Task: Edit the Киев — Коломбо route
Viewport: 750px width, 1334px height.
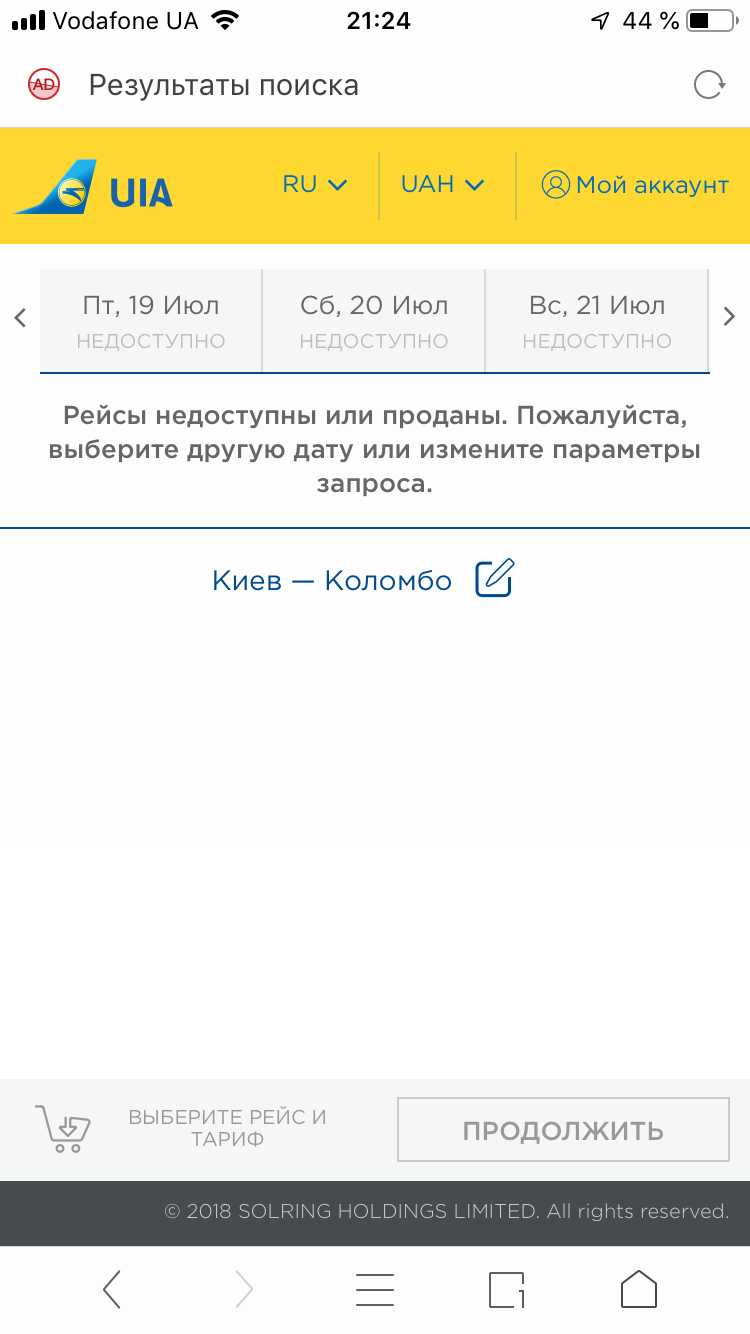Action: pyautogui.click(x=494, y=579)
